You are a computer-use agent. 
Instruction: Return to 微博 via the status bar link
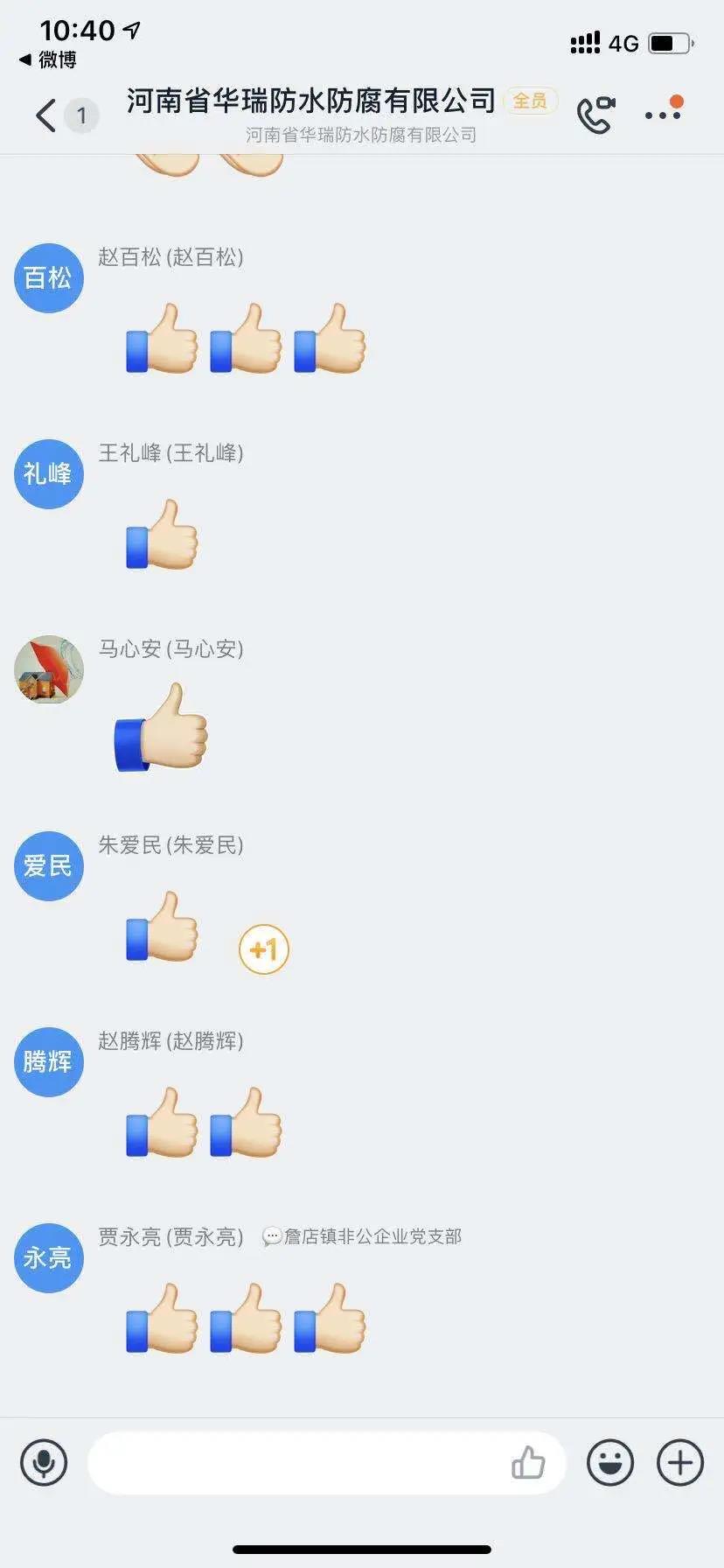click(49, 59)
